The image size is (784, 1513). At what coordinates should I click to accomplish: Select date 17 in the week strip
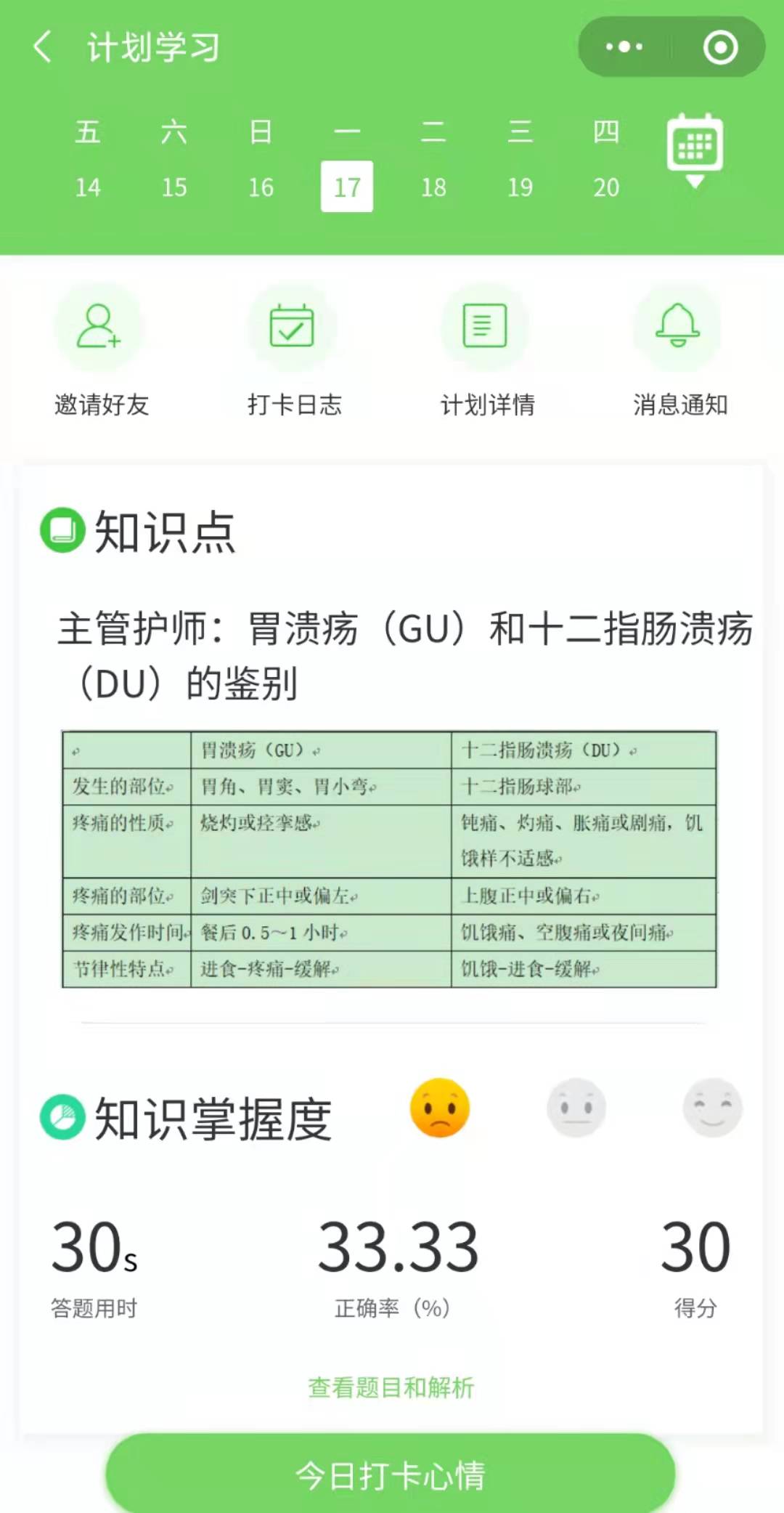347,187
